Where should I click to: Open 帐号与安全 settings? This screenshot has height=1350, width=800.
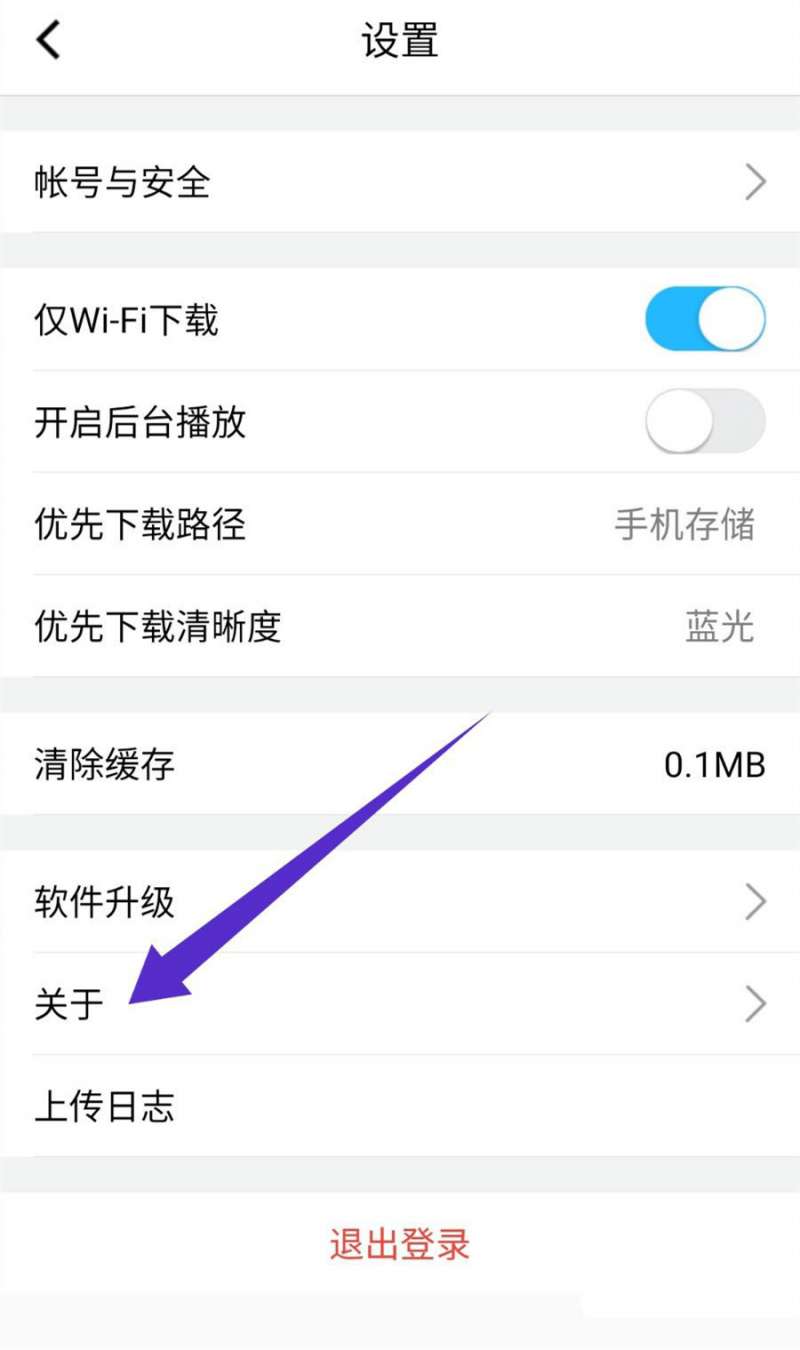coord(400,183)
